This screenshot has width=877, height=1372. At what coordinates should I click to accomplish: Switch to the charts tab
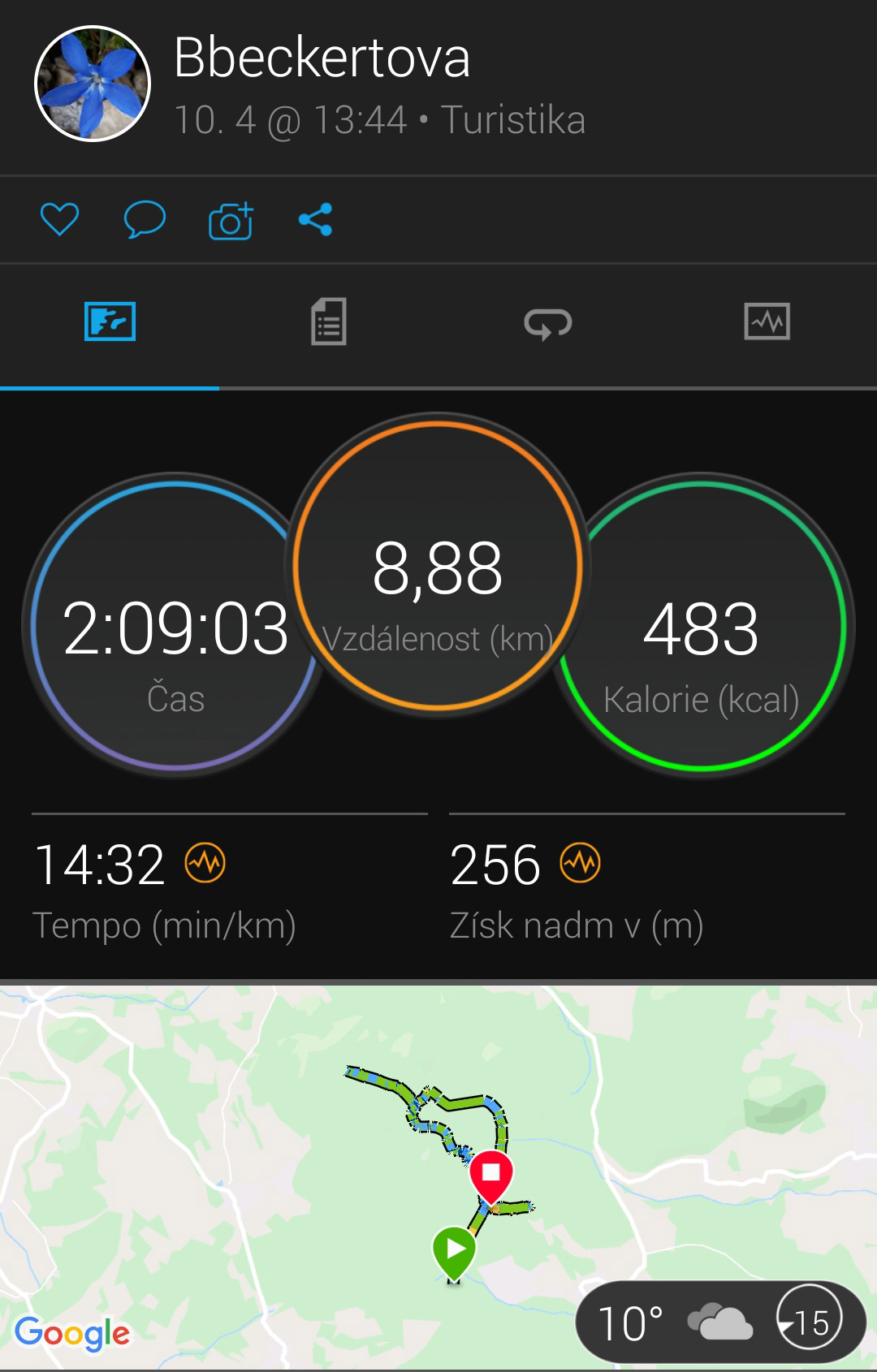click(767, 322)
